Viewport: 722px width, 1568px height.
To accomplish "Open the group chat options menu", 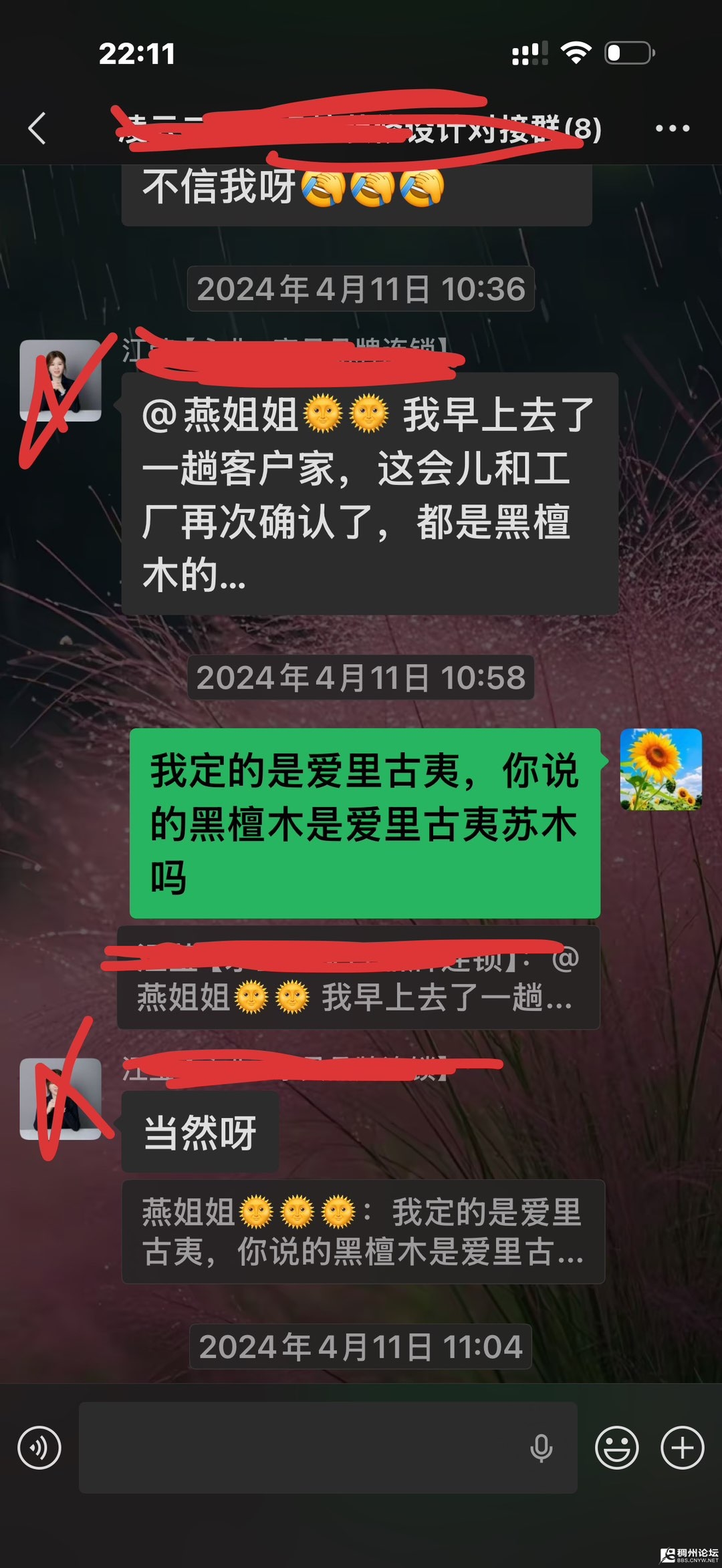I will pyautogui.click(x=672, y=128).
